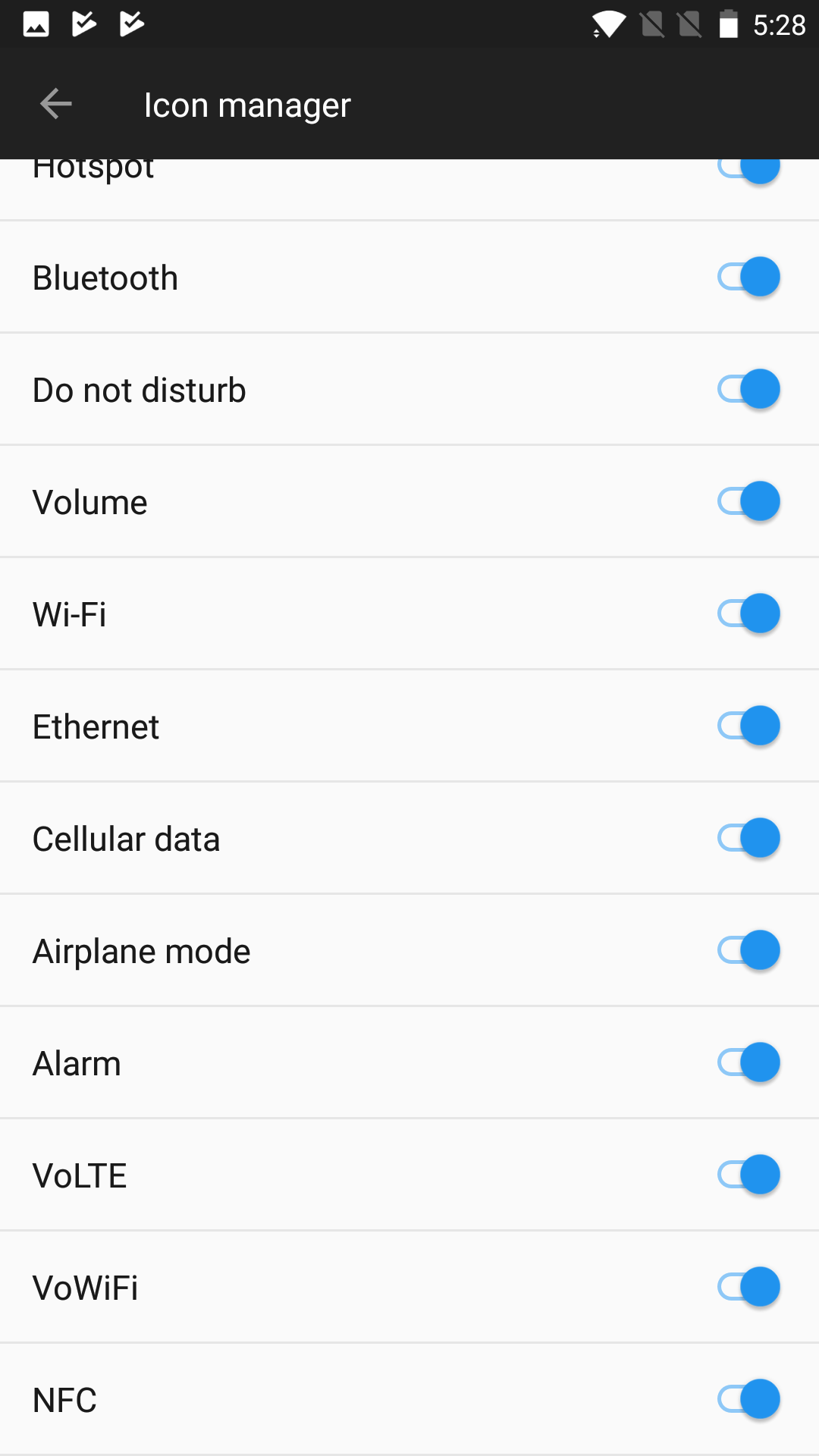Tap the second sync notification icon
This screenshot has width=819, height=1456.
coord(130,23)
